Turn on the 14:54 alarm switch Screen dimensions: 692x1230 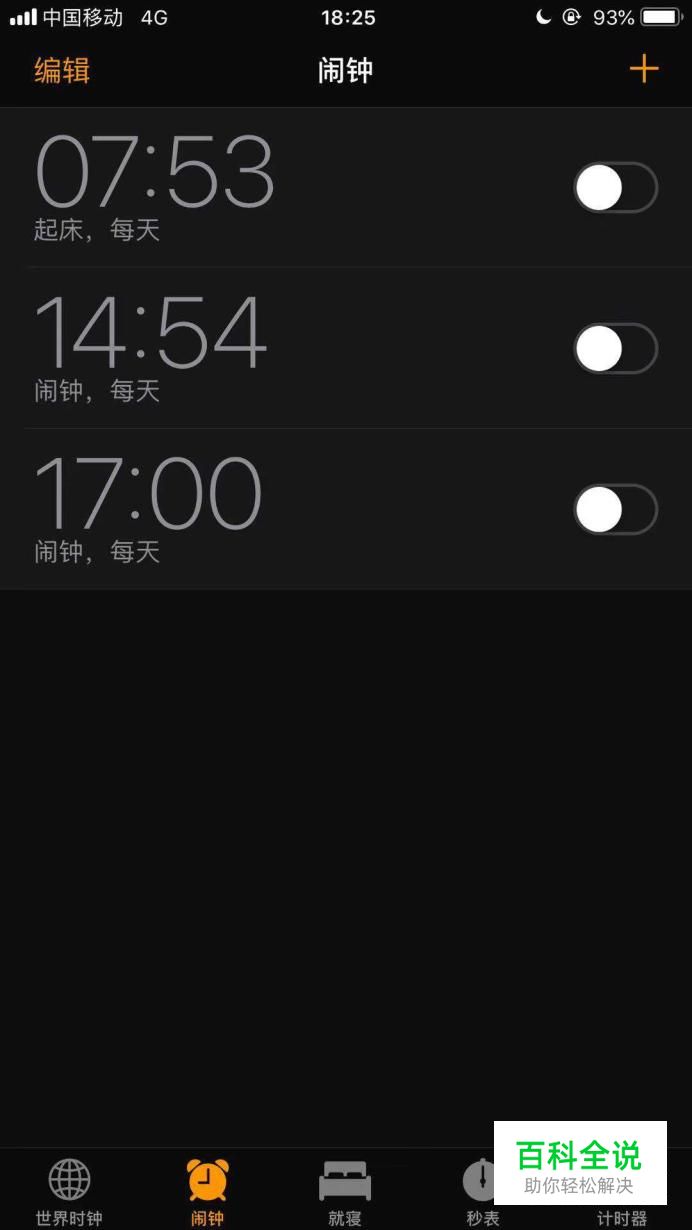[x=616, y=349]
